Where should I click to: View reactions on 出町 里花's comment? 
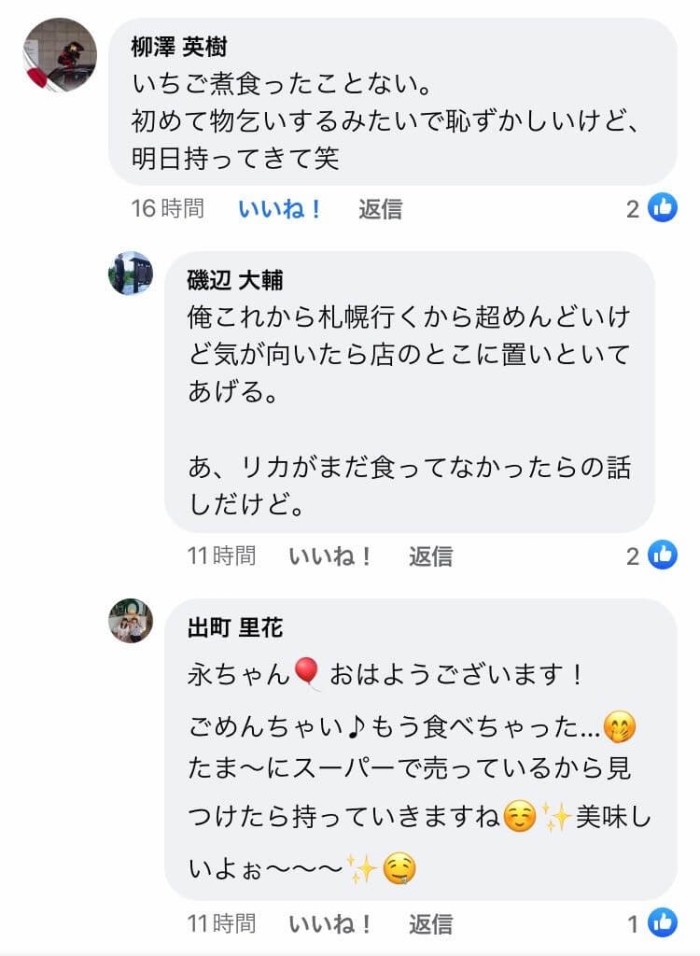651,923
